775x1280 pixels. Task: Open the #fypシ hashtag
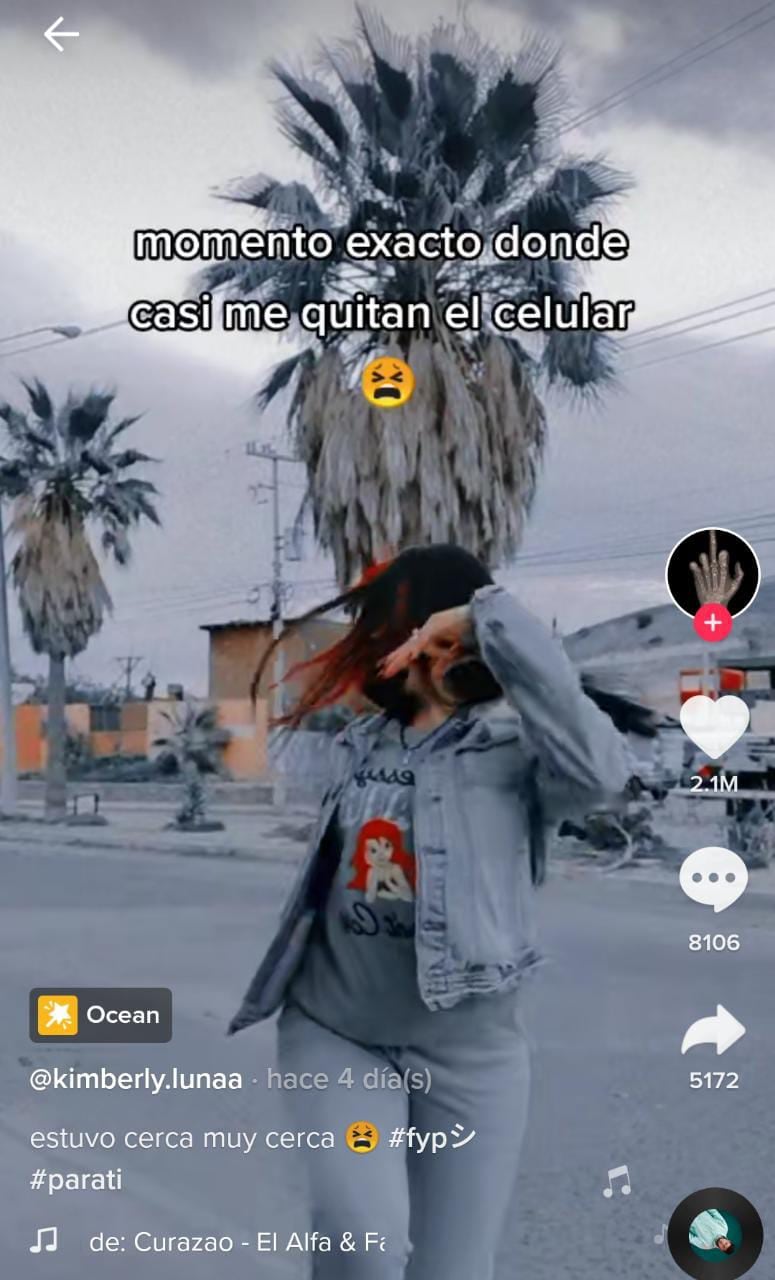432,1139
